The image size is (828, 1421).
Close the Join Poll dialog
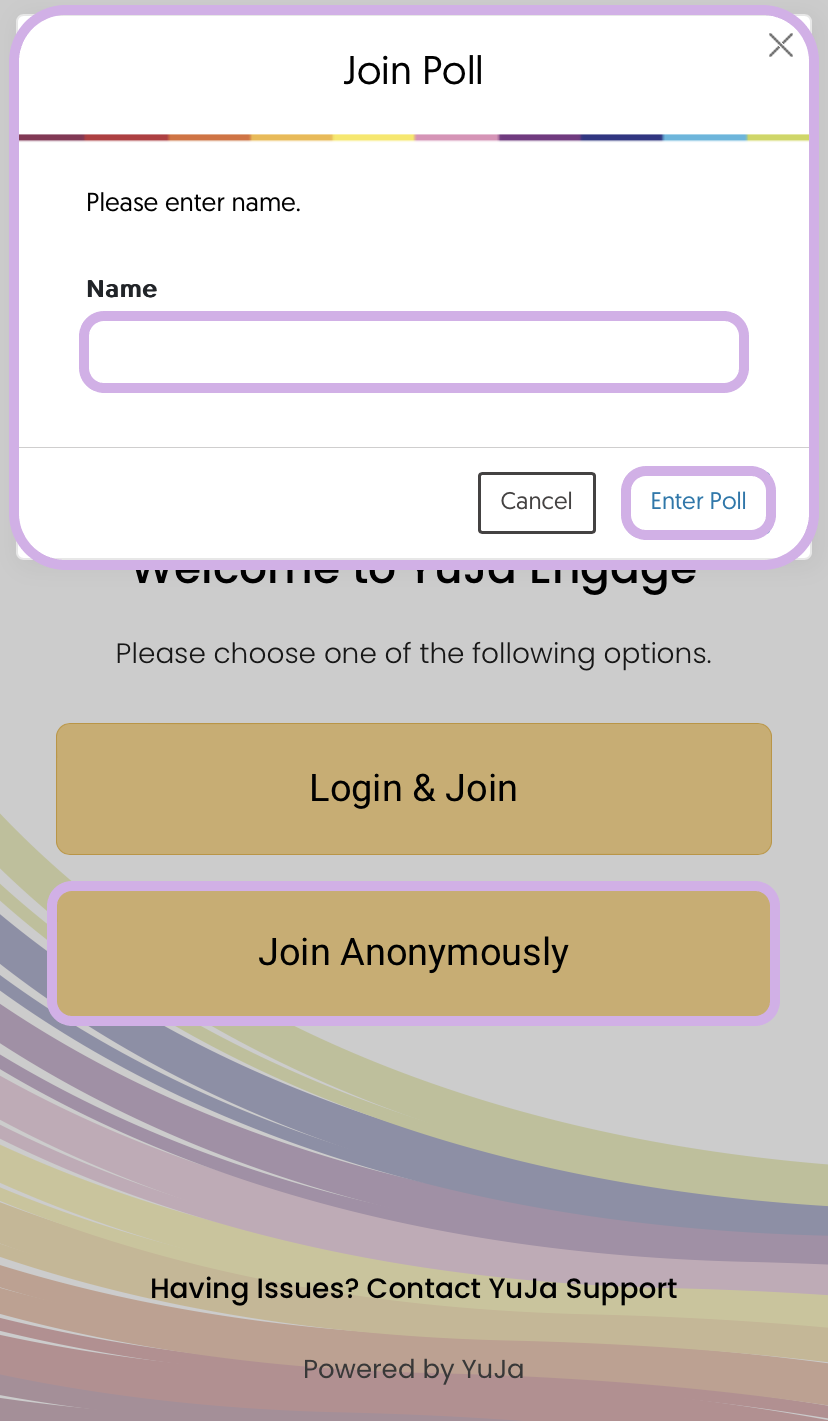coord(780,45)
